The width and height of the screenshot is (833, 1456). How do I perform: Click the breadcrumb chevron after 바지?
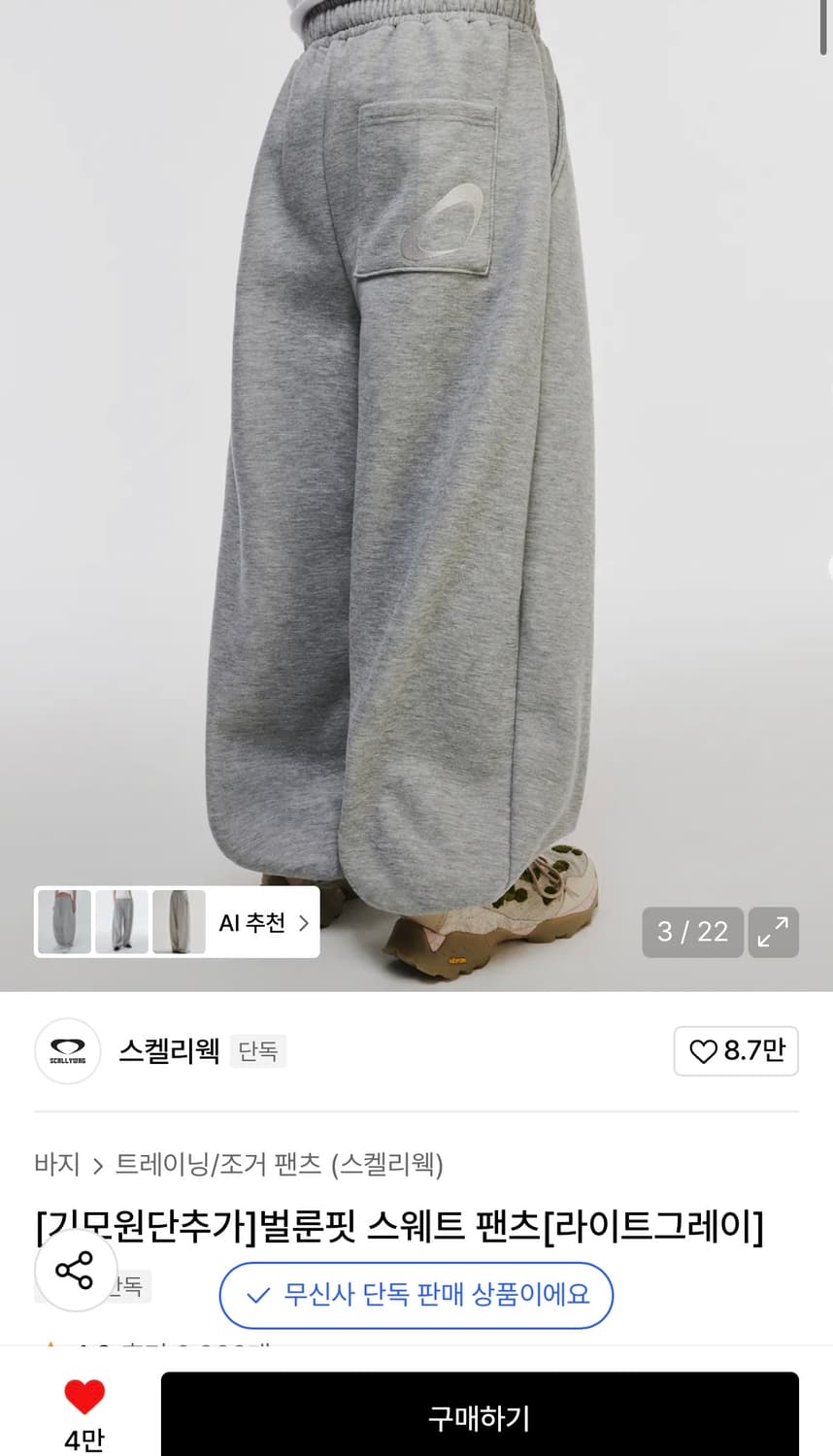tap(96, 1168)
